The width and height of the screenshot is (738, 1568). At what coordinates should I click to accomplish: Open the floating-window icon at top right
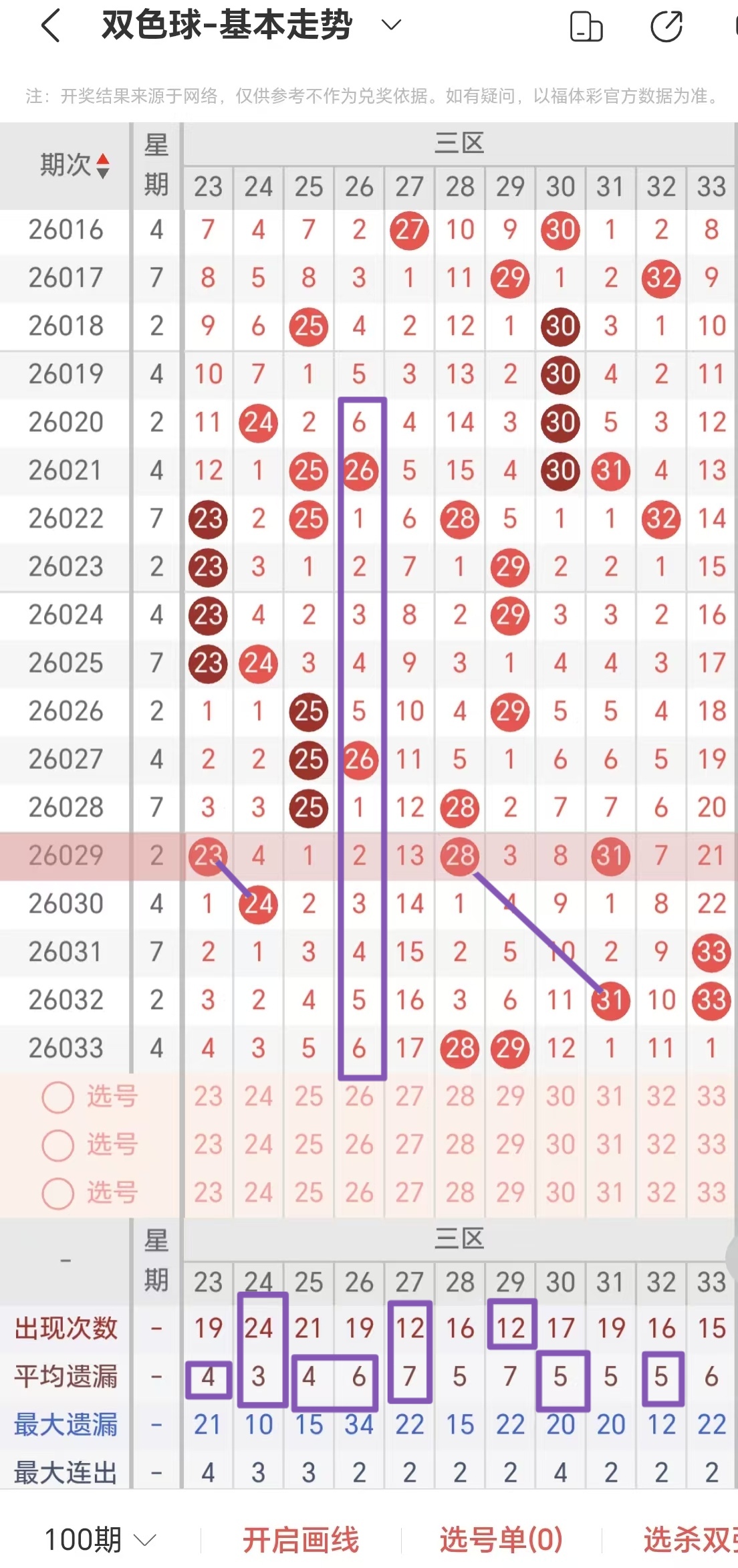pyautogui.click(x=586, y=25)
